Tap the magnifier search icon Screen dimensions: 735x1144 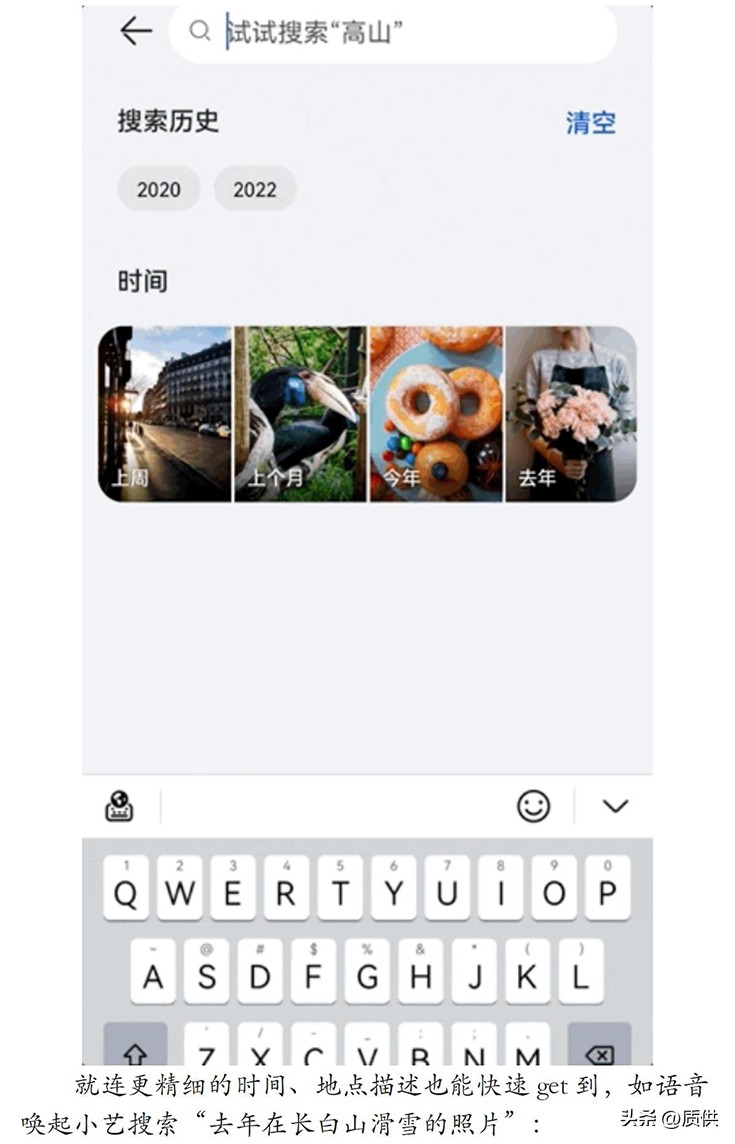click(x=199, y=31)
